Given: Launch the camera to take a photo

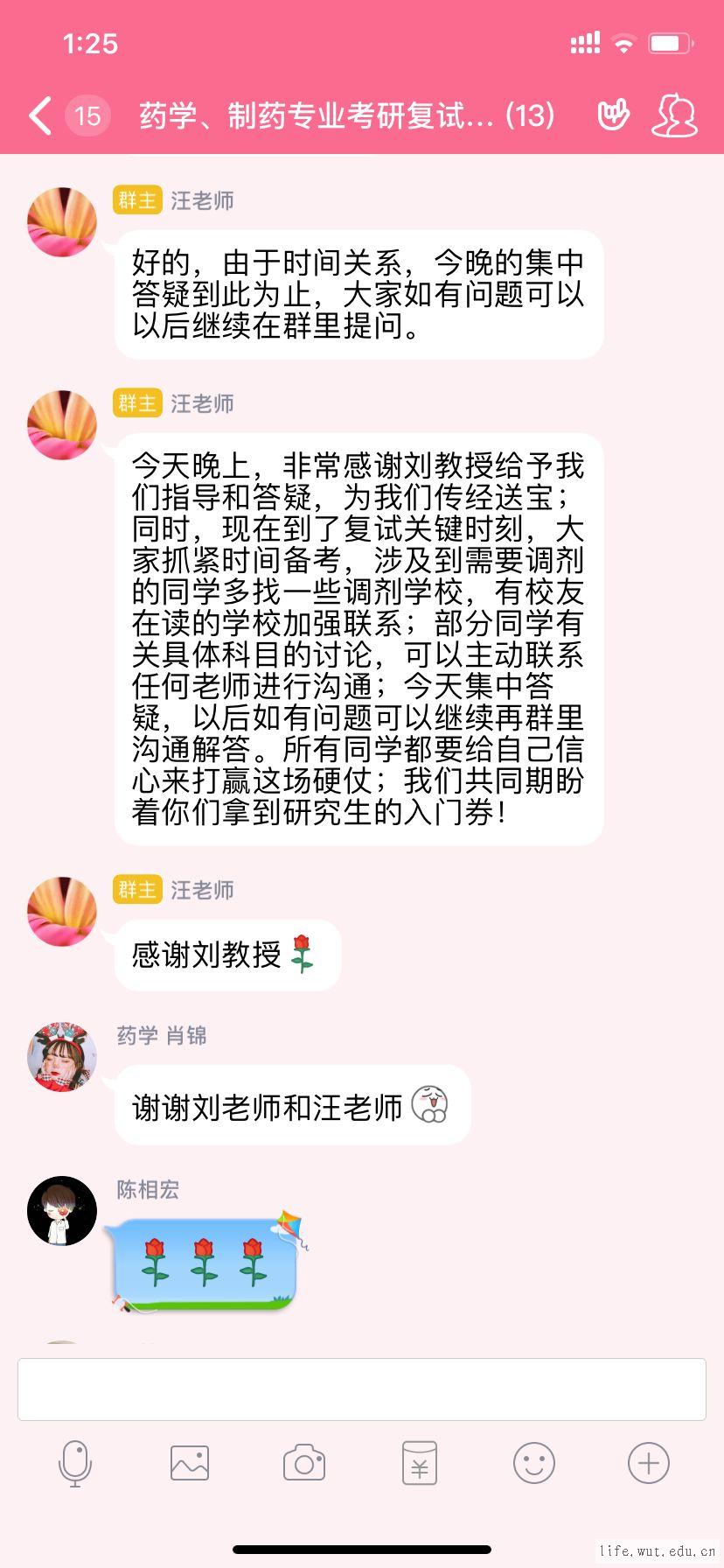Looking at the screenshot, I should point(304,1463).
